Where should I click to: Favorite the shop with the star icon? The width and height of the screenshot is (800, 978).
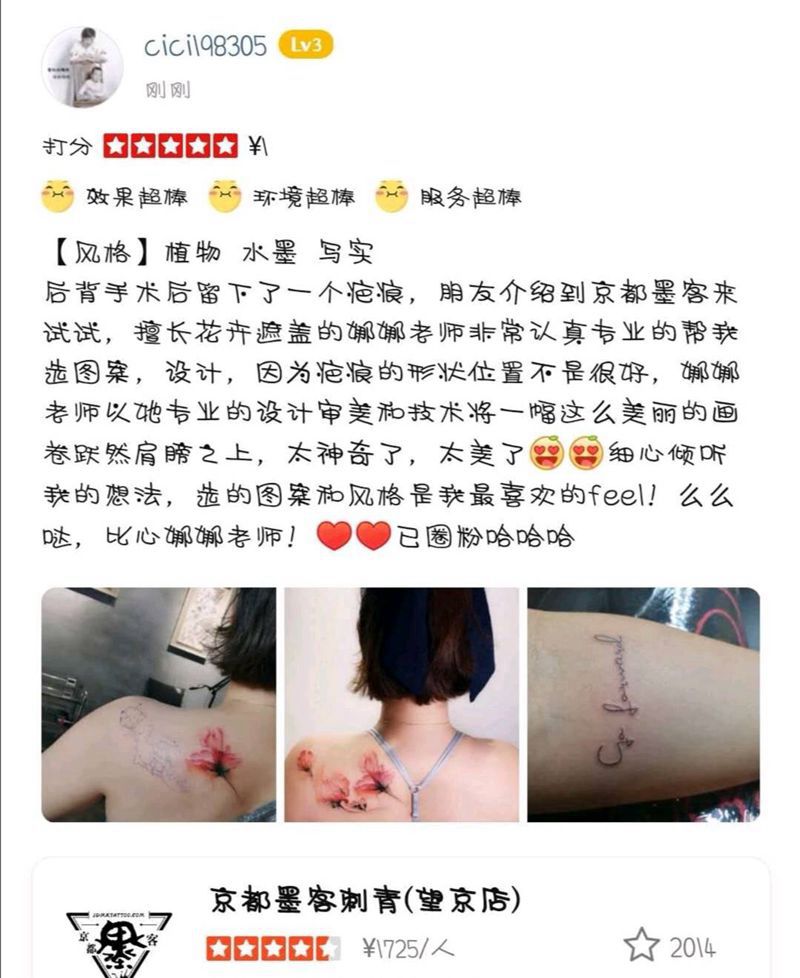641,945
